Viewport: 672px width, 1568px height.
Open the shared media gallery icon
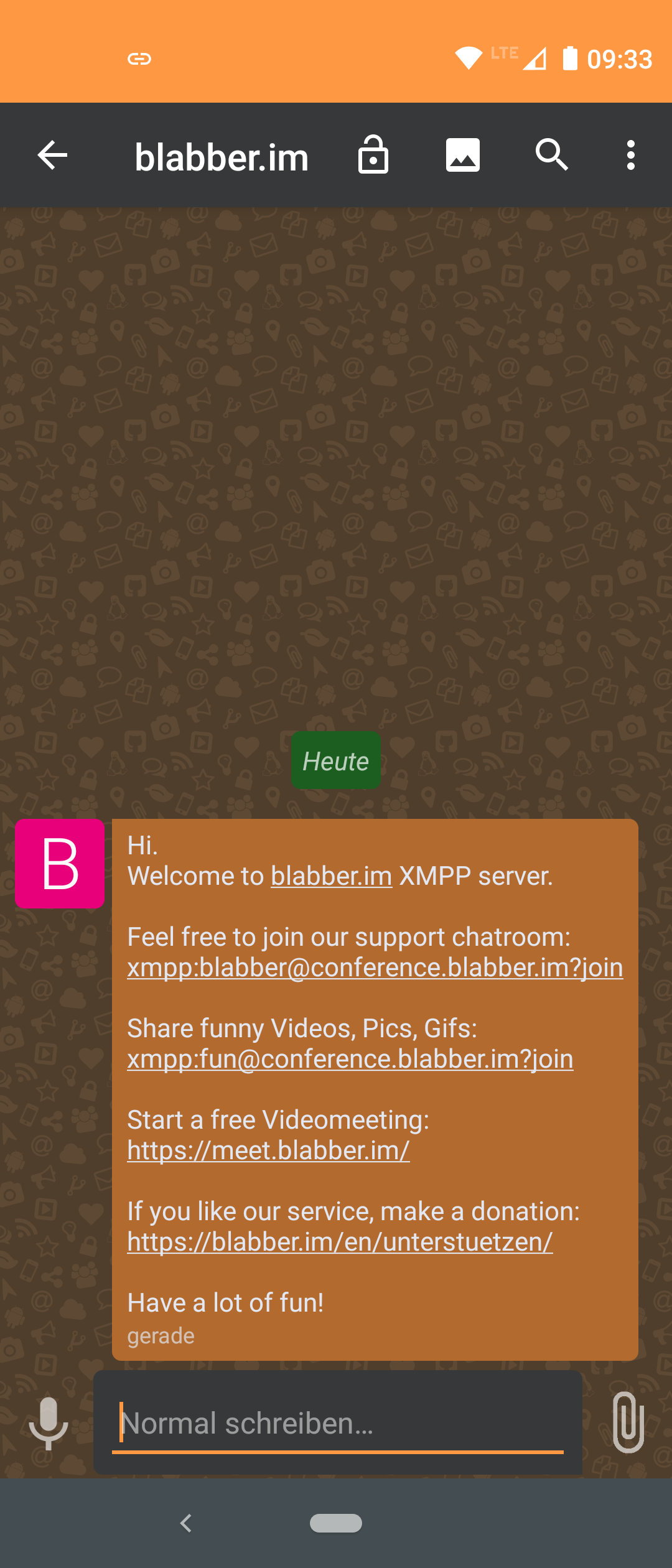(x=463, y=155)
